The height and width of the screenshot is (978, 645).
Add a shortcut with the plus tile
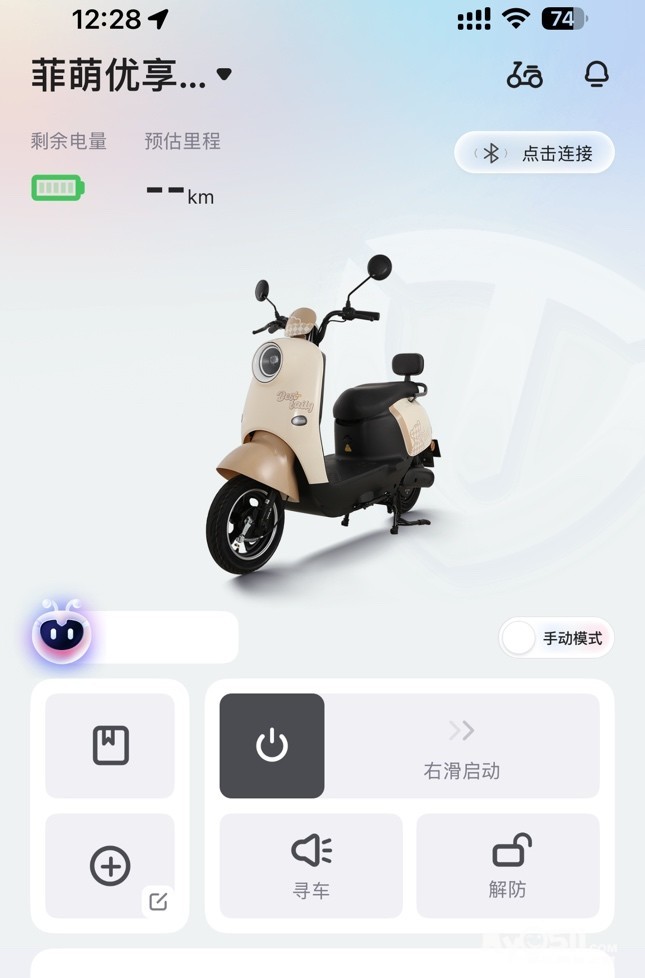pos(110,866)
